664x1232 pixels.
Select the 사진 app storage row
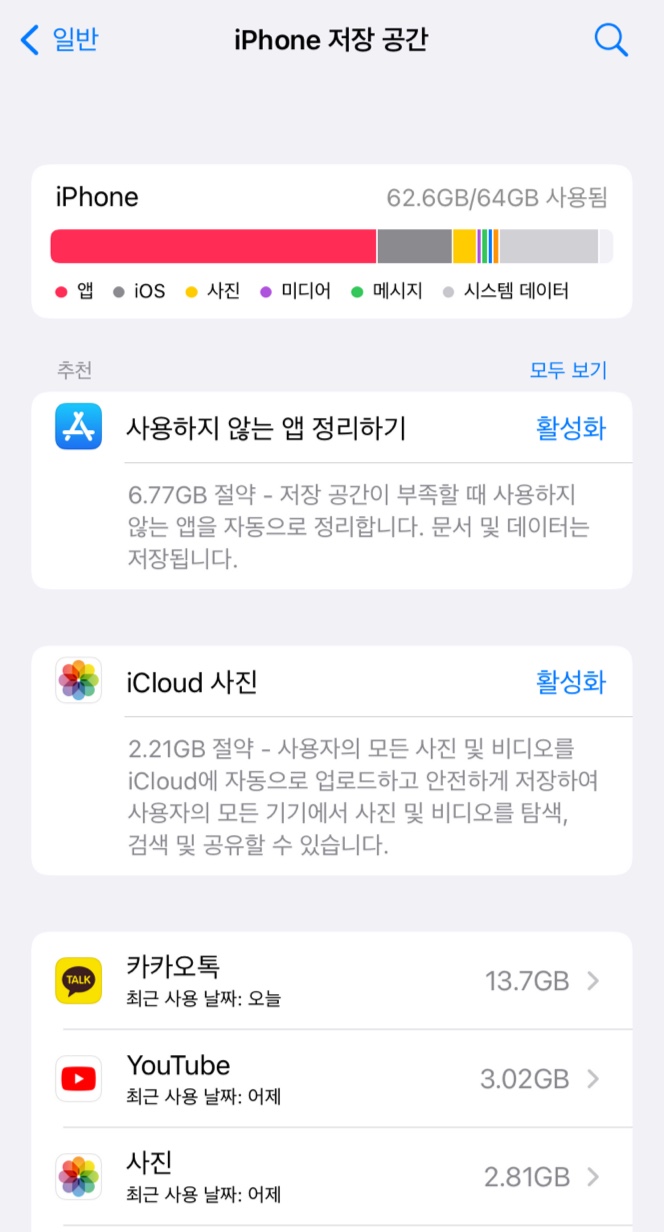(331, 1177)
